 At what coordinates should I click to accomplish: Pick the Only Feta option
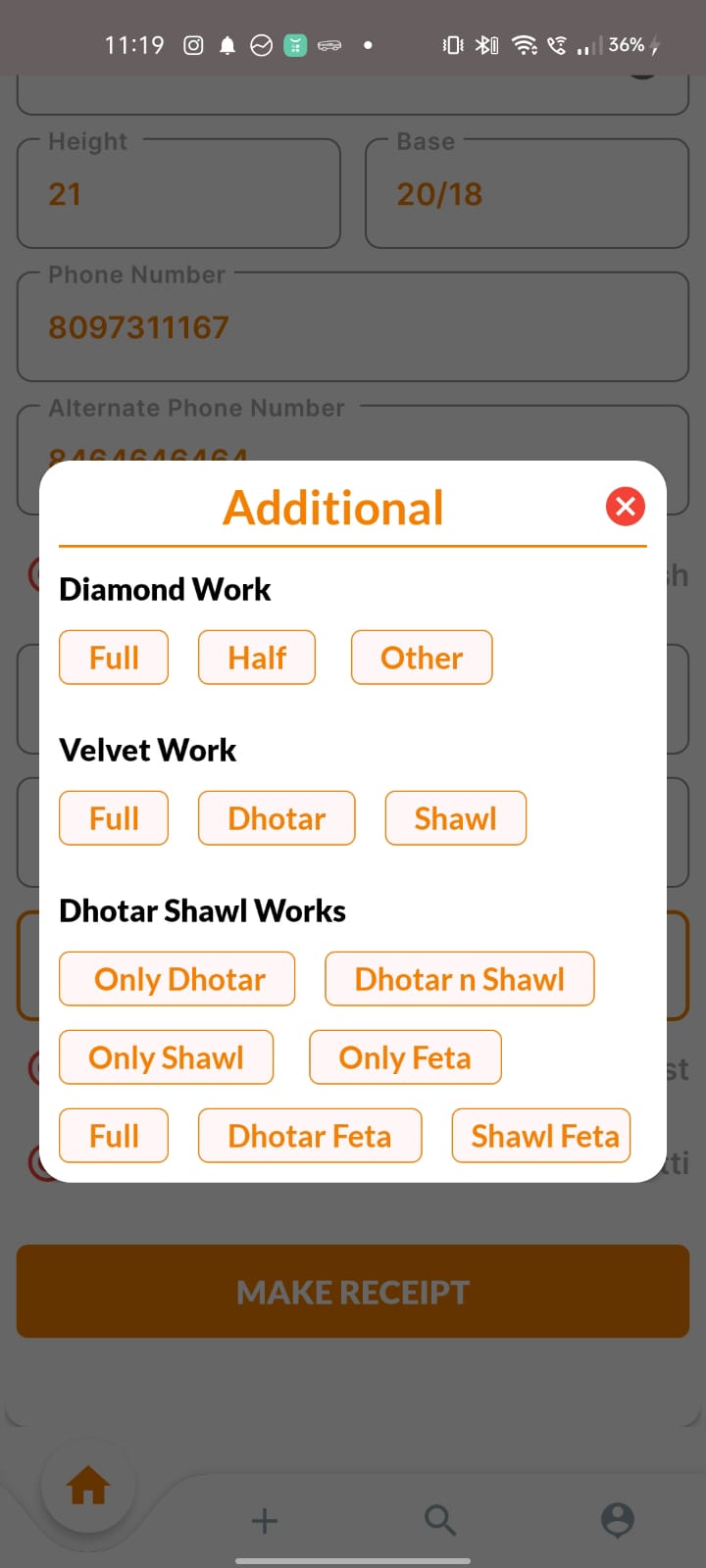[x=405, y=1057]
